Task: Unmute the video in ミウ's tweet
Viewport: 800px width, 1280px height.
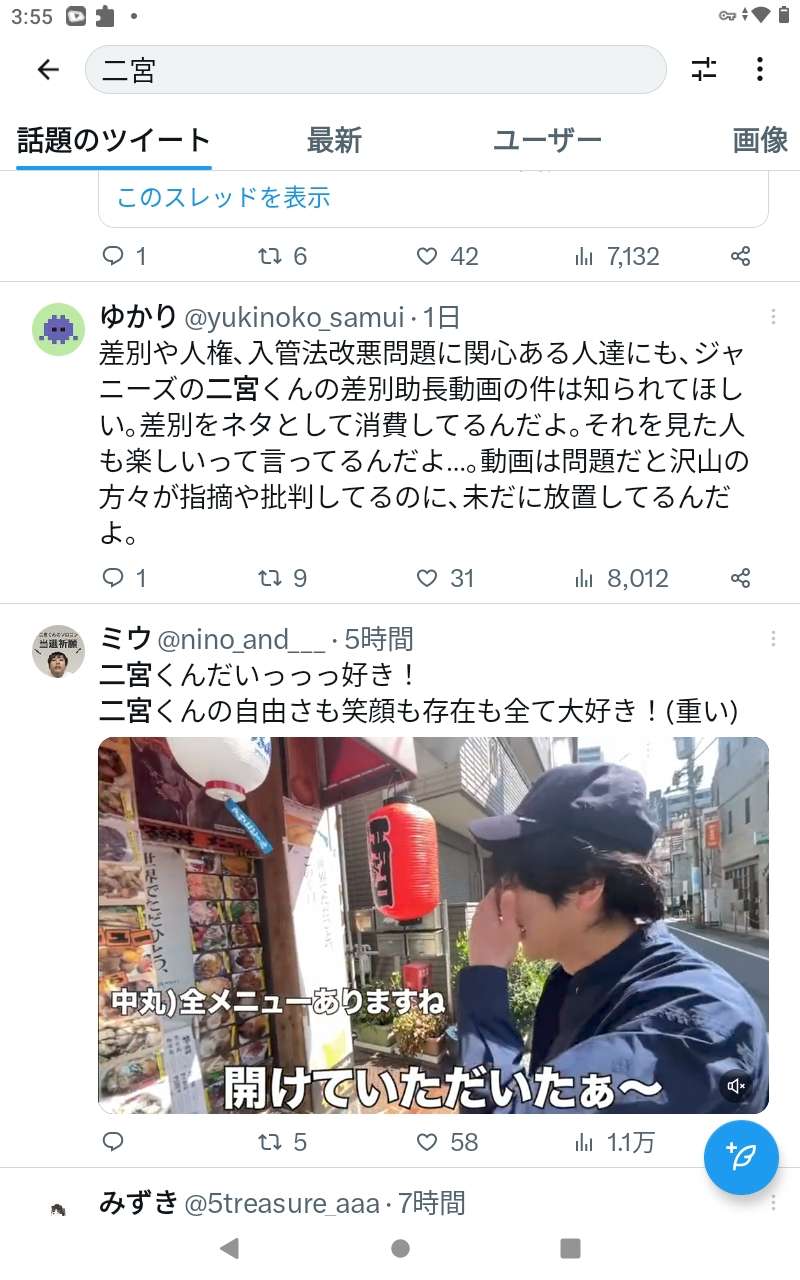Action: point(737,1086)
